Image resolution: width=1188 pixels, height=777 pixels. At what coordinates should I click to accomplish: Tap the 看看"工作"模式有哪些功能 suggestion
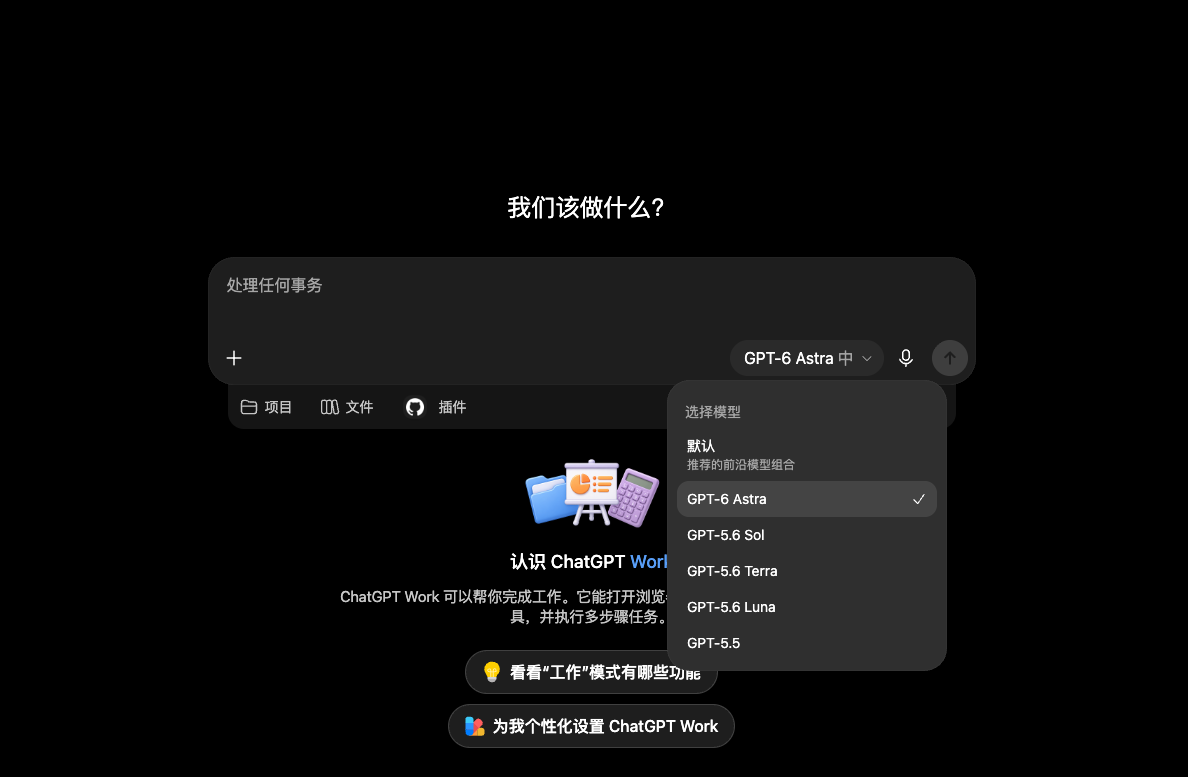591,672
